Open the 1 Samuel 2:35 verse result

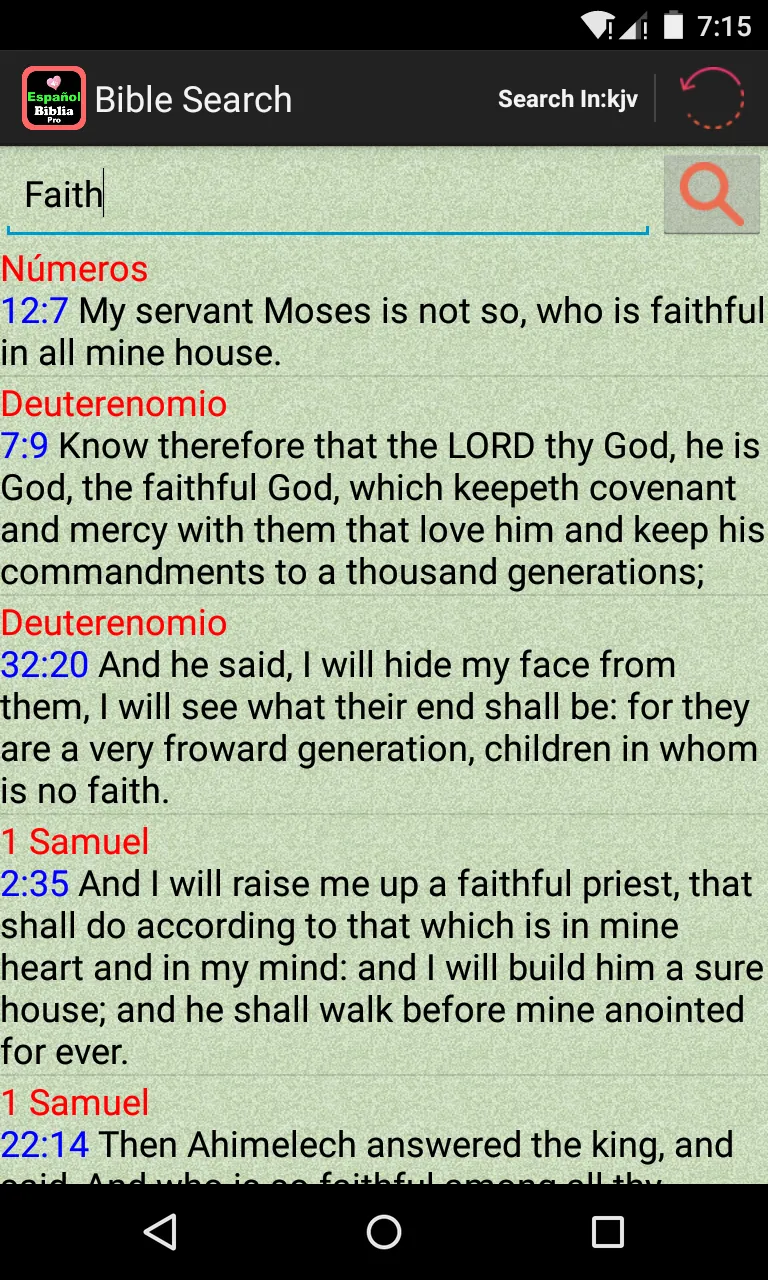(x=384, y=946)
